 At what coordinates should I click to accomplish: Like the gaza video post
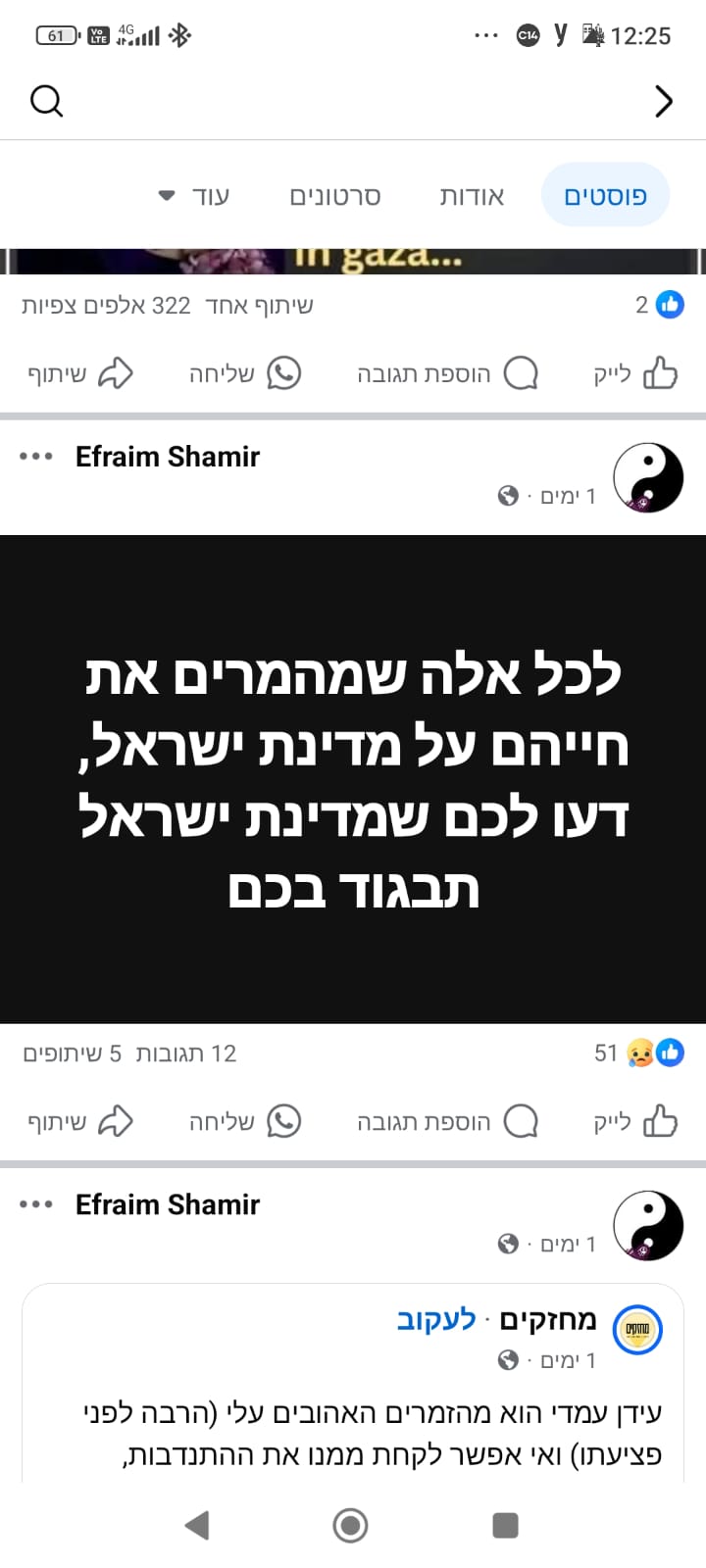[635, 373]
